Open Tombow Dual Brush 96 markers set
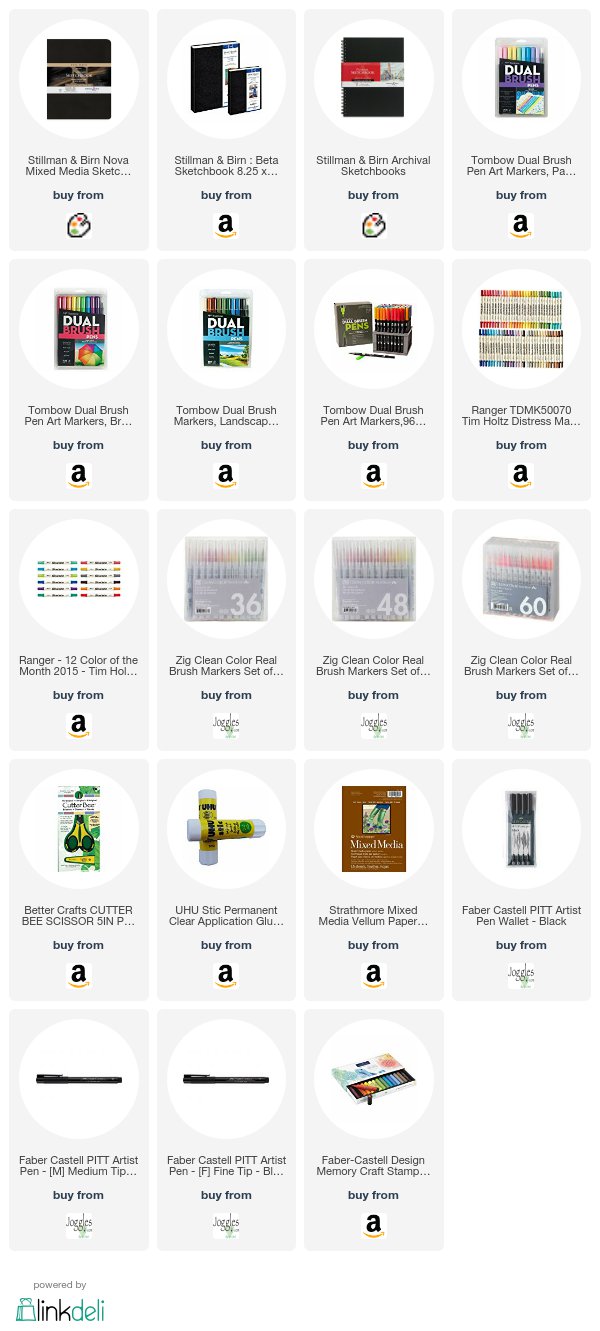The image size is (600, 1331). (374, 380)
